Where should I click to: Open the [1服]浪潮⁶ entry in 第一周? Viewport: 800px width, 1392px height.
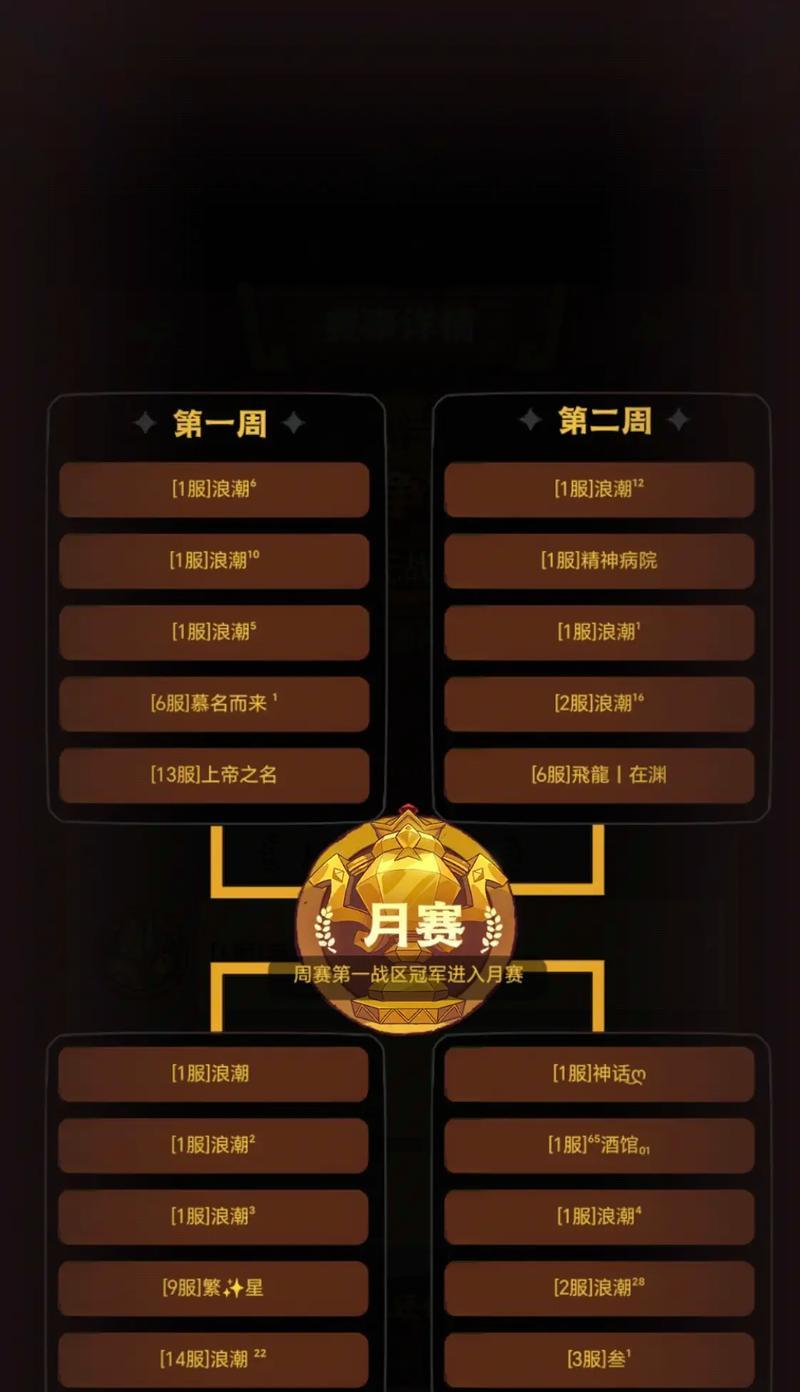click(214, 489)
